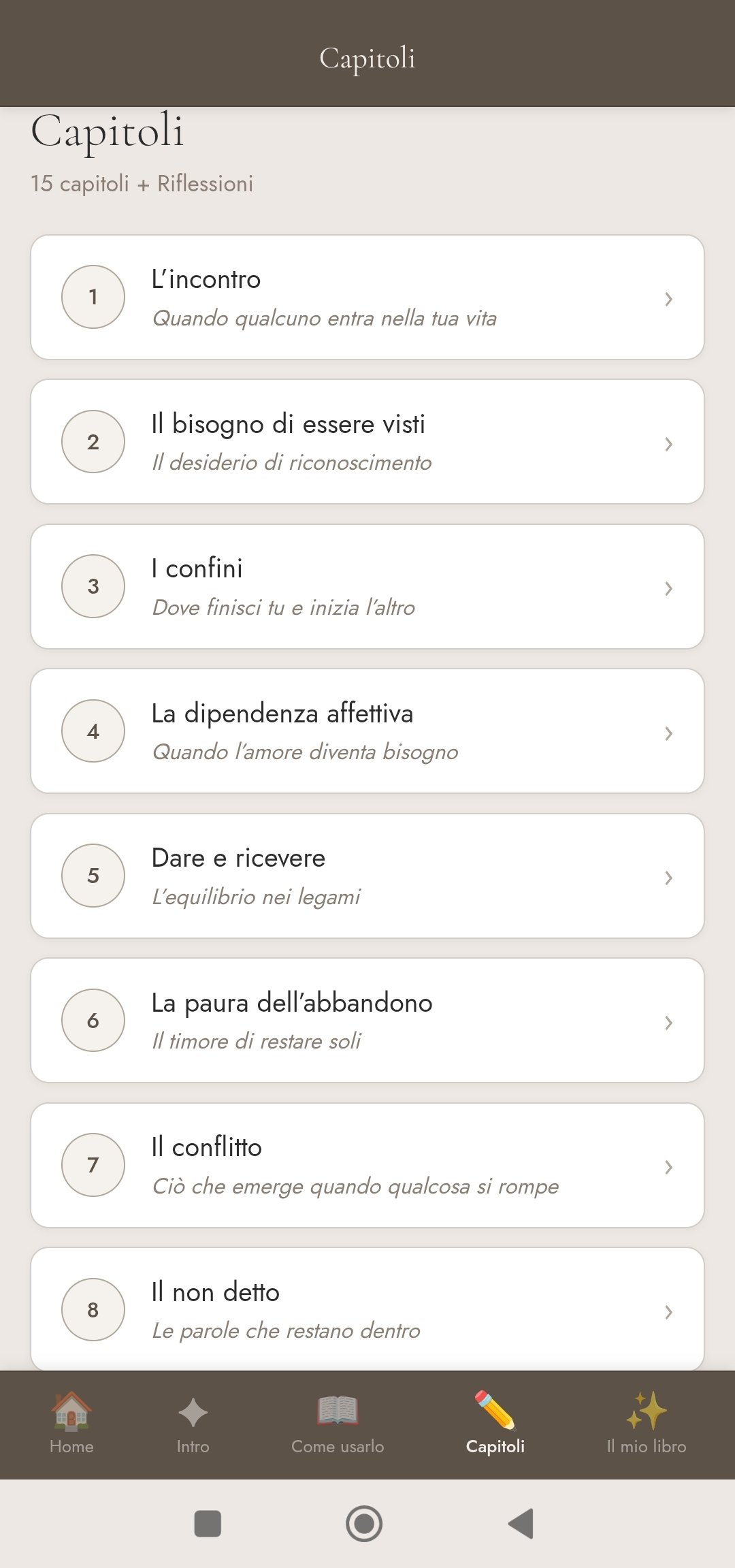
Task: Open the Come usarlo tab
Action: click(x=338, y=1424)
